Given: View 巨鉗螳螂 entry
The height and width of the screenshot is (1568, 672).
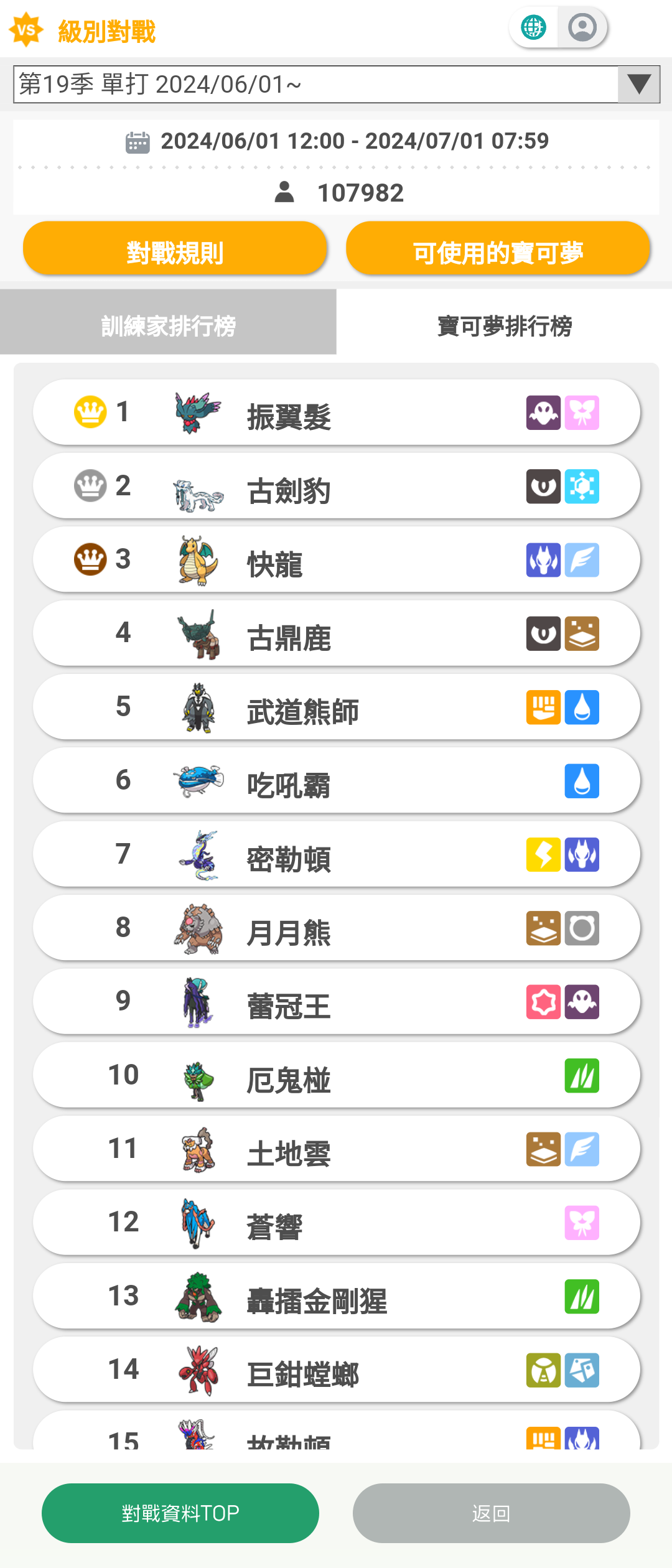Looking at the screenshot, I should point(336,1370).
